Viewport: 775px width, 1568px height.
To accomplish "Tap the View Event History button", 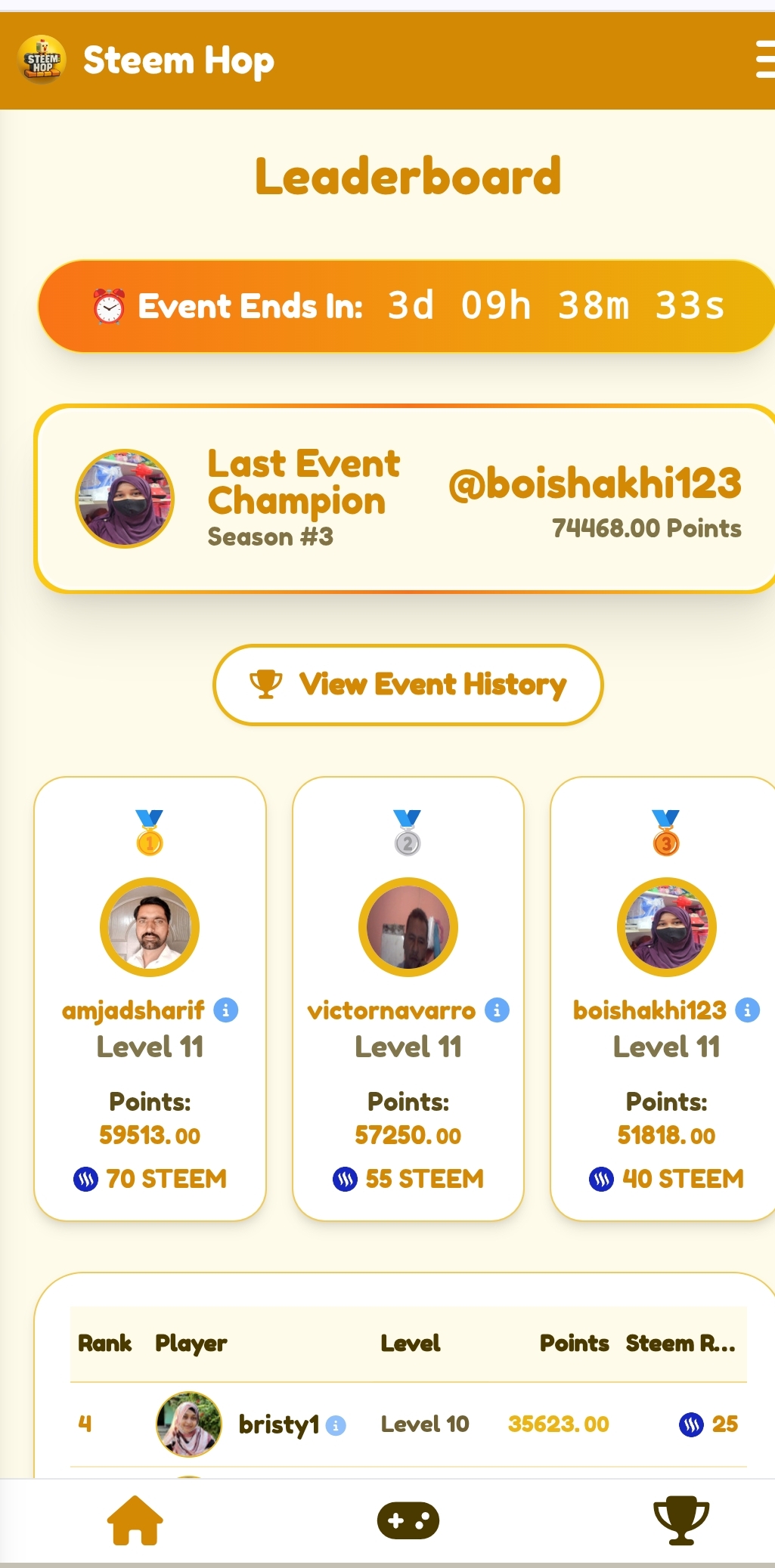I will [408, 685].
